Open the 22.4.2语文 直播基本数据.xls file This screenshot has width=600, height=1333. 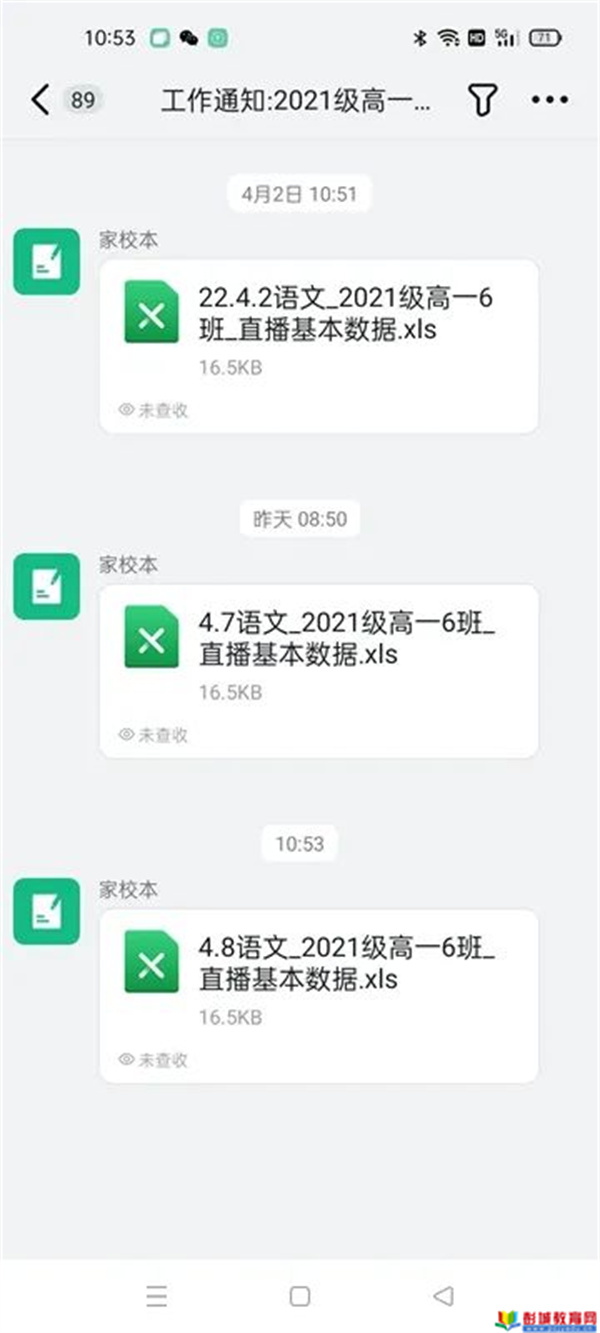(x=319, y=346)
